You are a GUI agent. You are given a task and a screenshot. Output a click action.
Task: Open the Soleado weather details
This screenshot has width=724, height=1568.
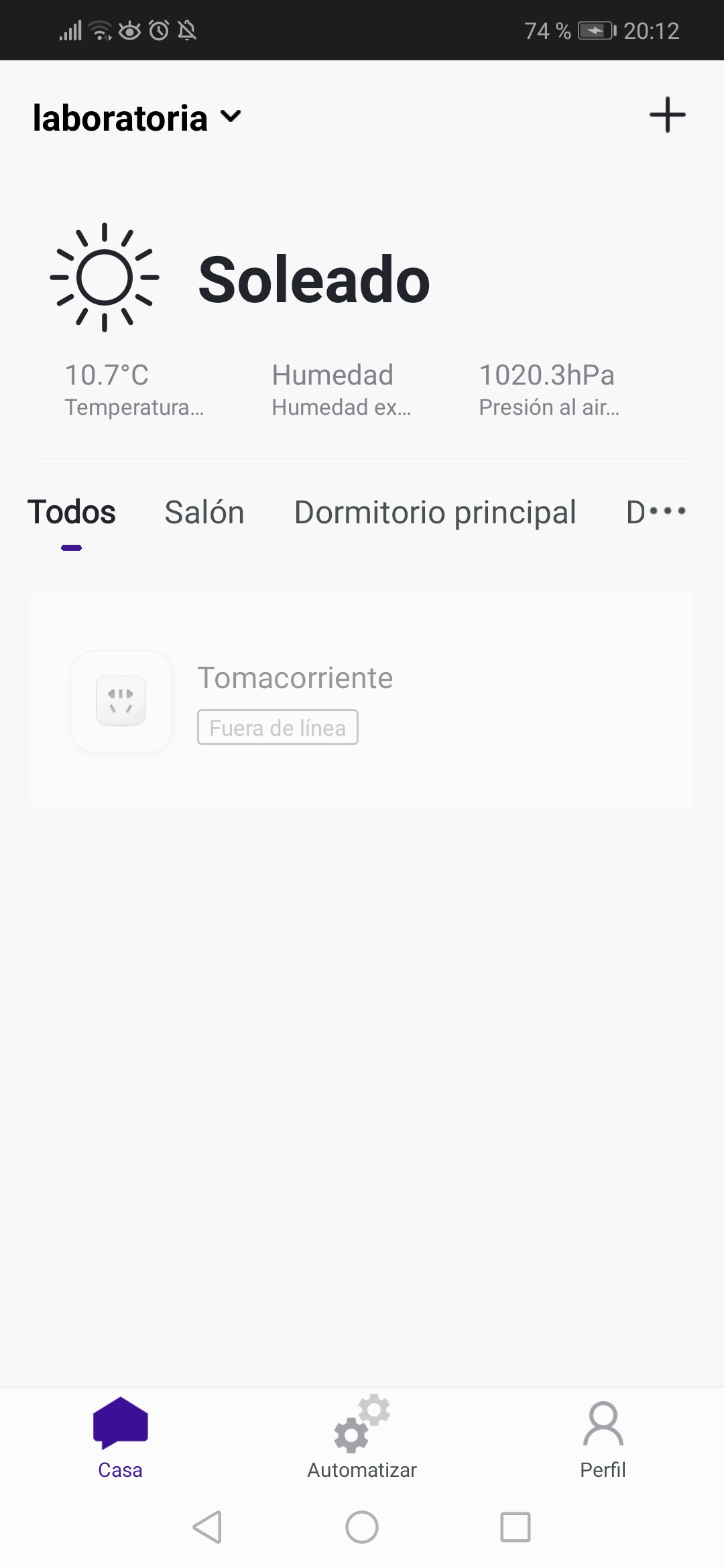tap(314, 279)
